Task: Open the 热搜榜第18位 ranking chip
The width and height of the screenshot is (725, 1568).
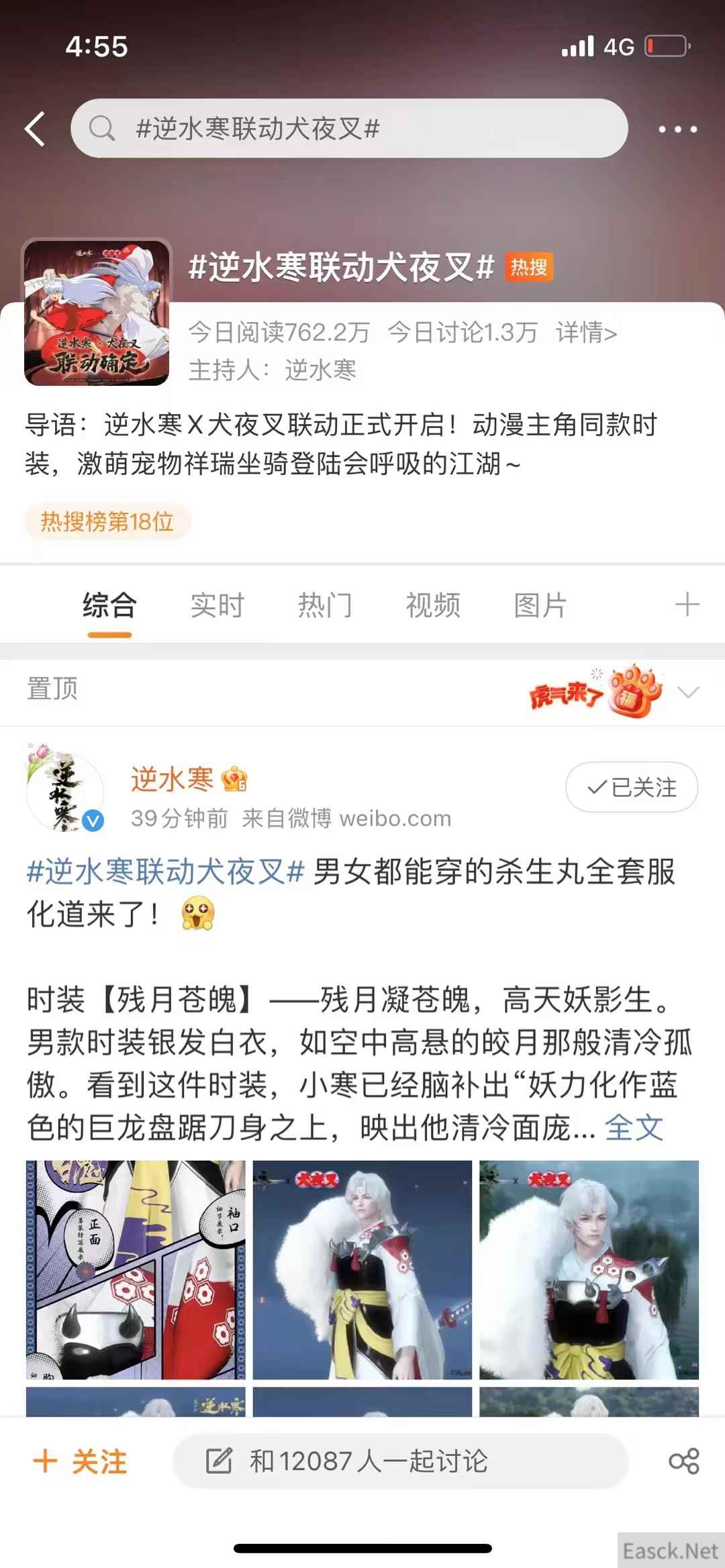Action: 107,521
